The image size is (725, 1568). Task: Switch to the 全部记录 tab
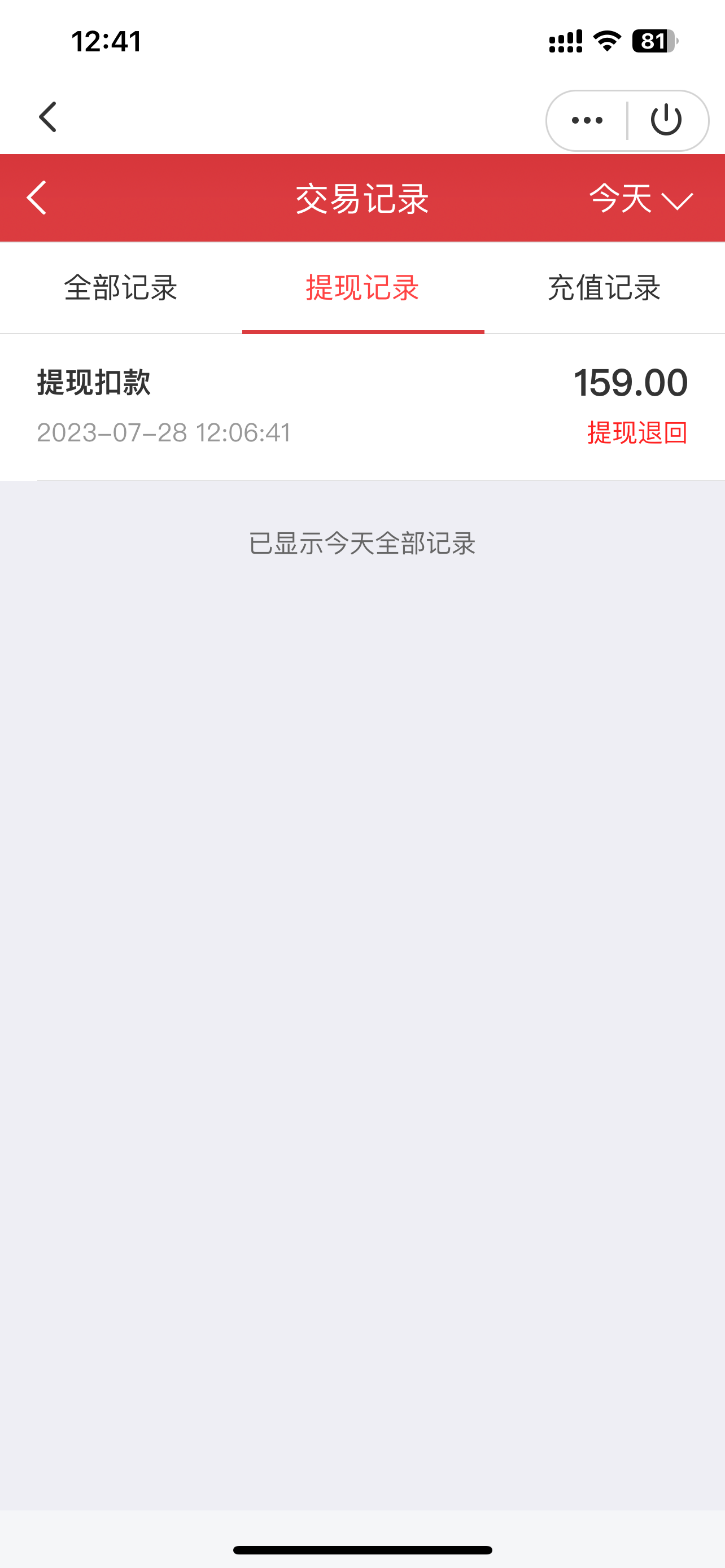click(x=120, y=288)
